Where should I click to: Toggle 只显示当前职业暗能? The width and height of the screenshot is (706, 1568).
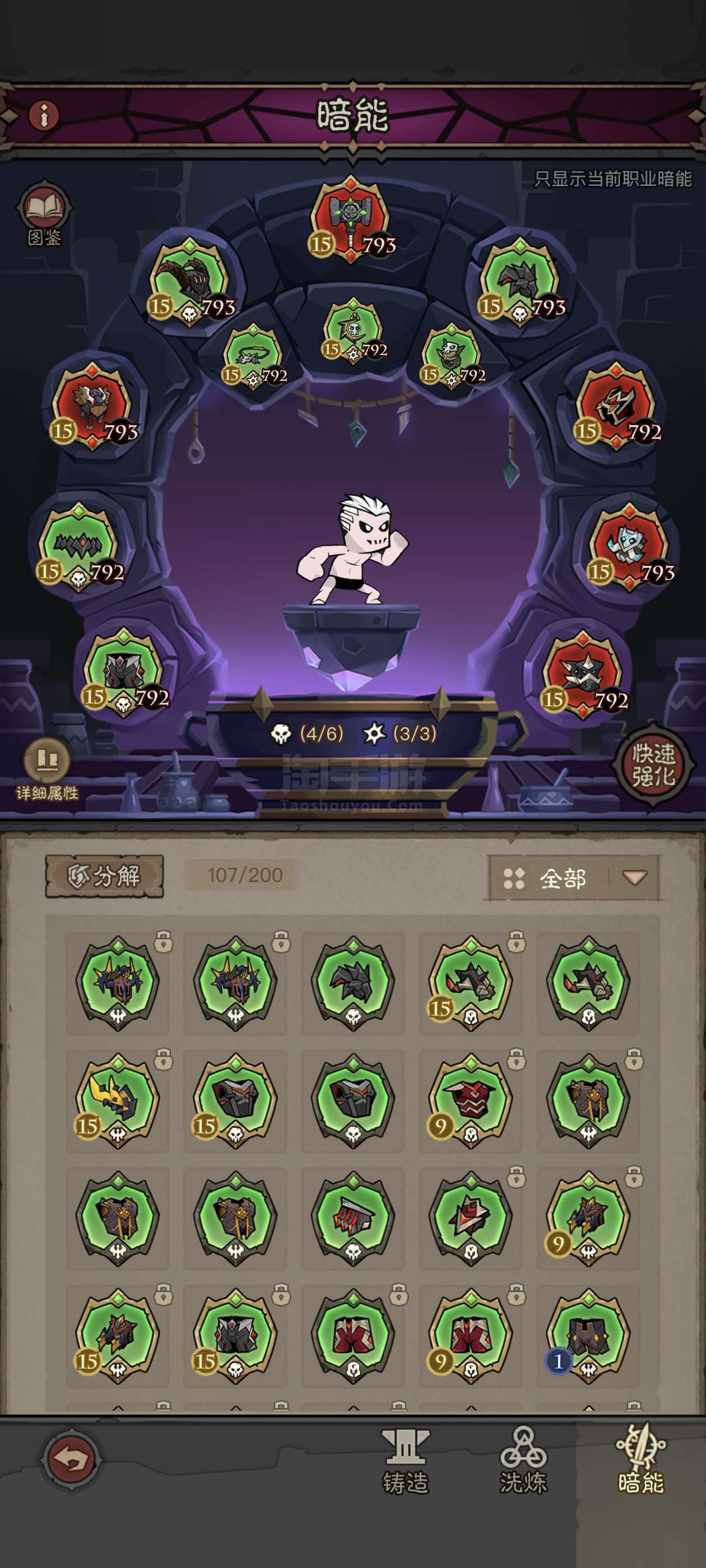click(x=613, y=178)
